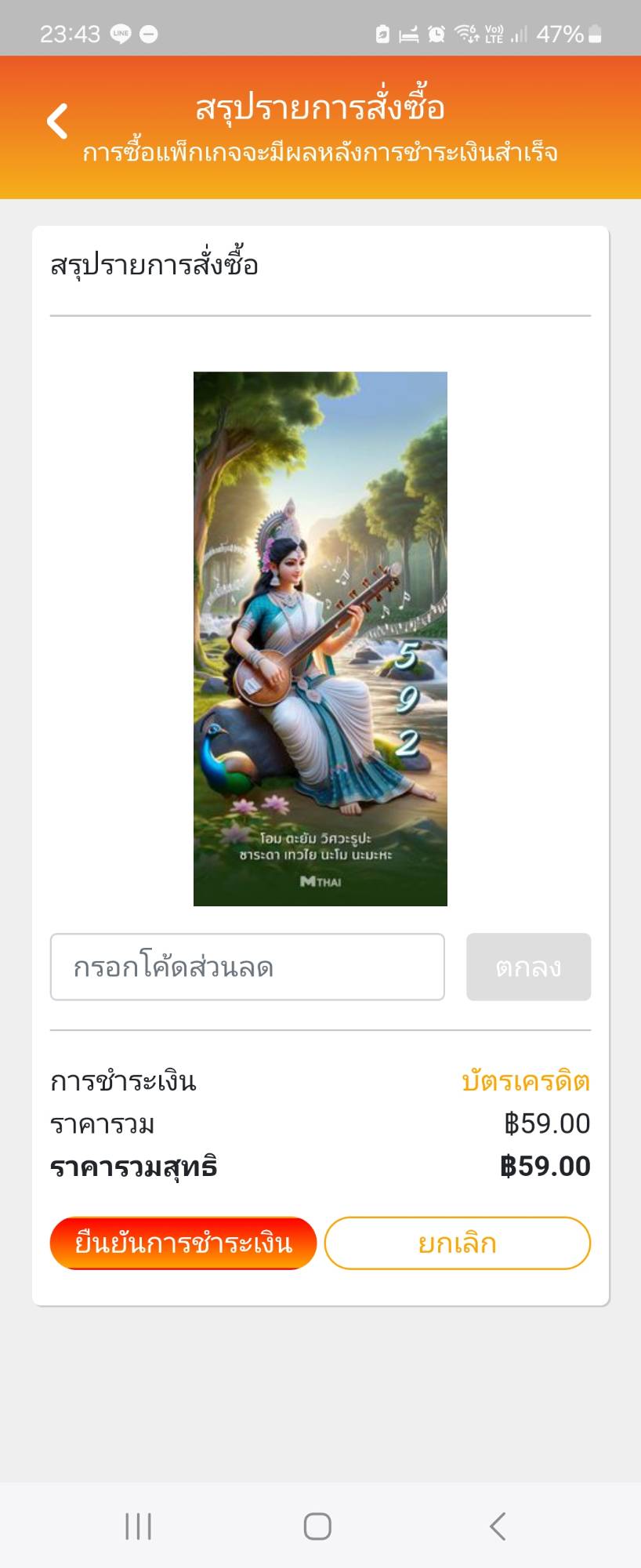Tap the Wi-Fi signal icon in status bar
Image resolution: width=641 pixels, height=1568 pixels.
click(x=465, y=34)
